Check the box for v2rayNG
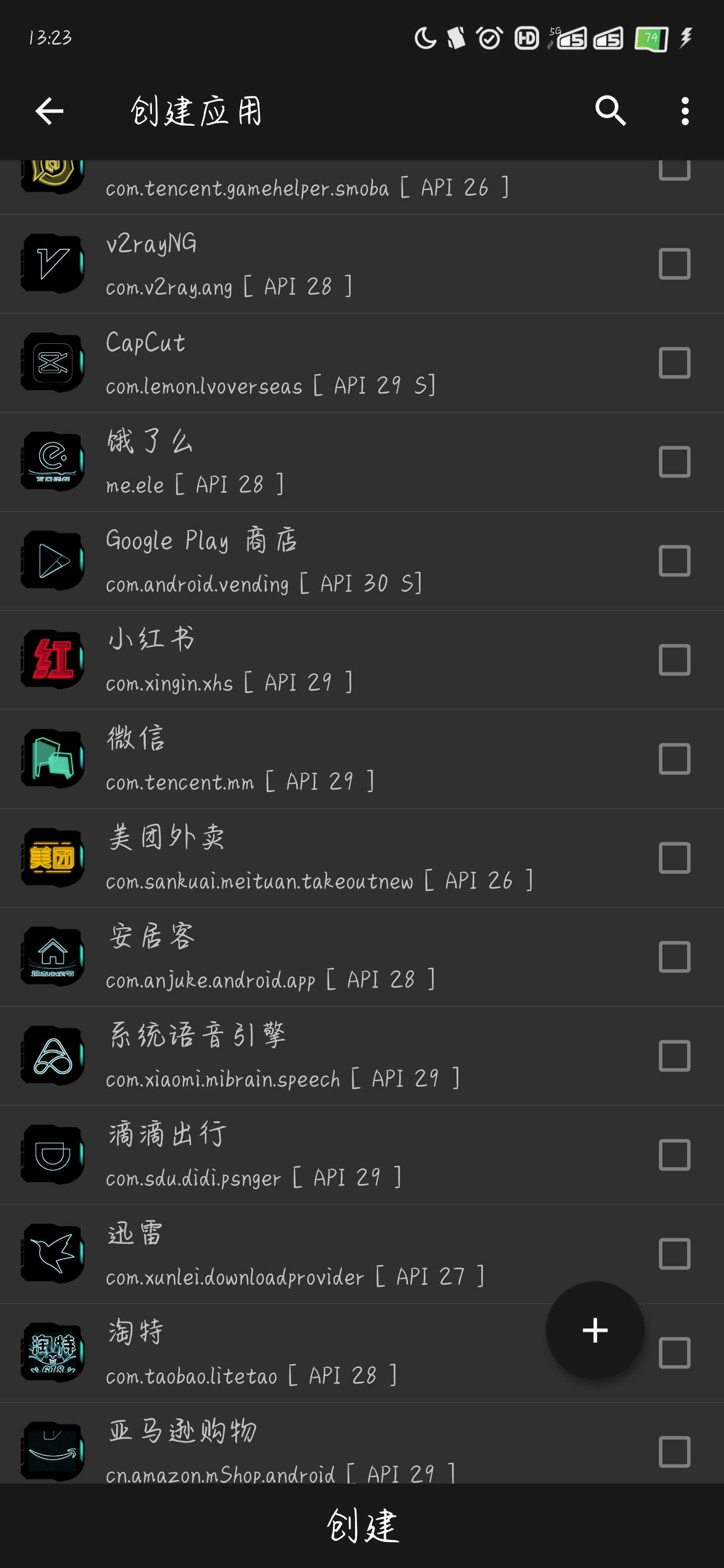 click(x=674, y=263)
